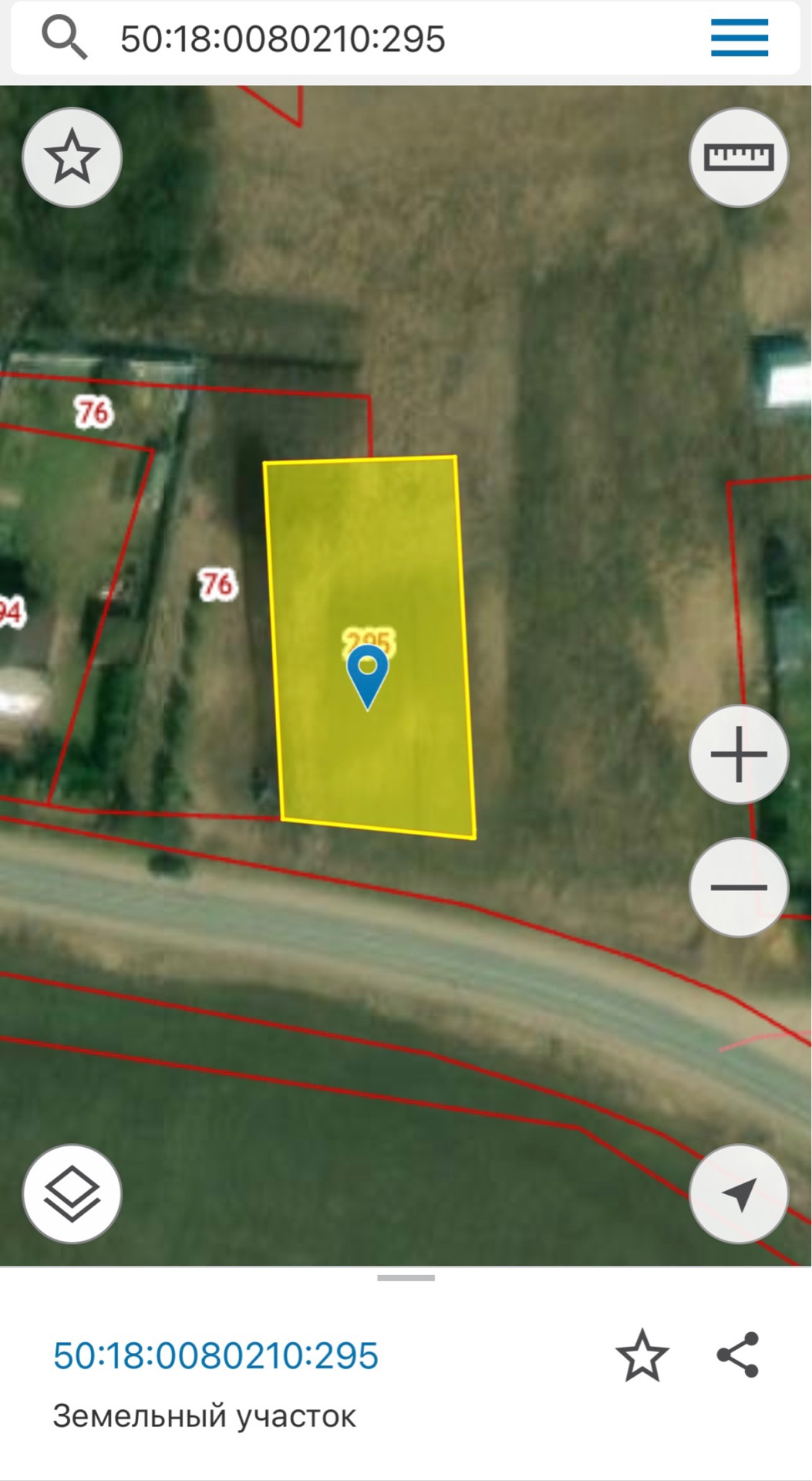Zoom in the map
The height and width of the screenshot is (1481, 812).
tap(738, 754)
